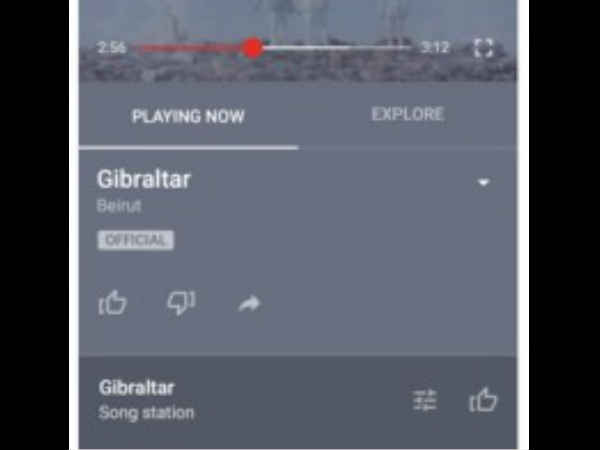This screenshot has height=450, width=600.
Task: Like the Gibraltar track by Beirut
Action: (x=113, y=303)
